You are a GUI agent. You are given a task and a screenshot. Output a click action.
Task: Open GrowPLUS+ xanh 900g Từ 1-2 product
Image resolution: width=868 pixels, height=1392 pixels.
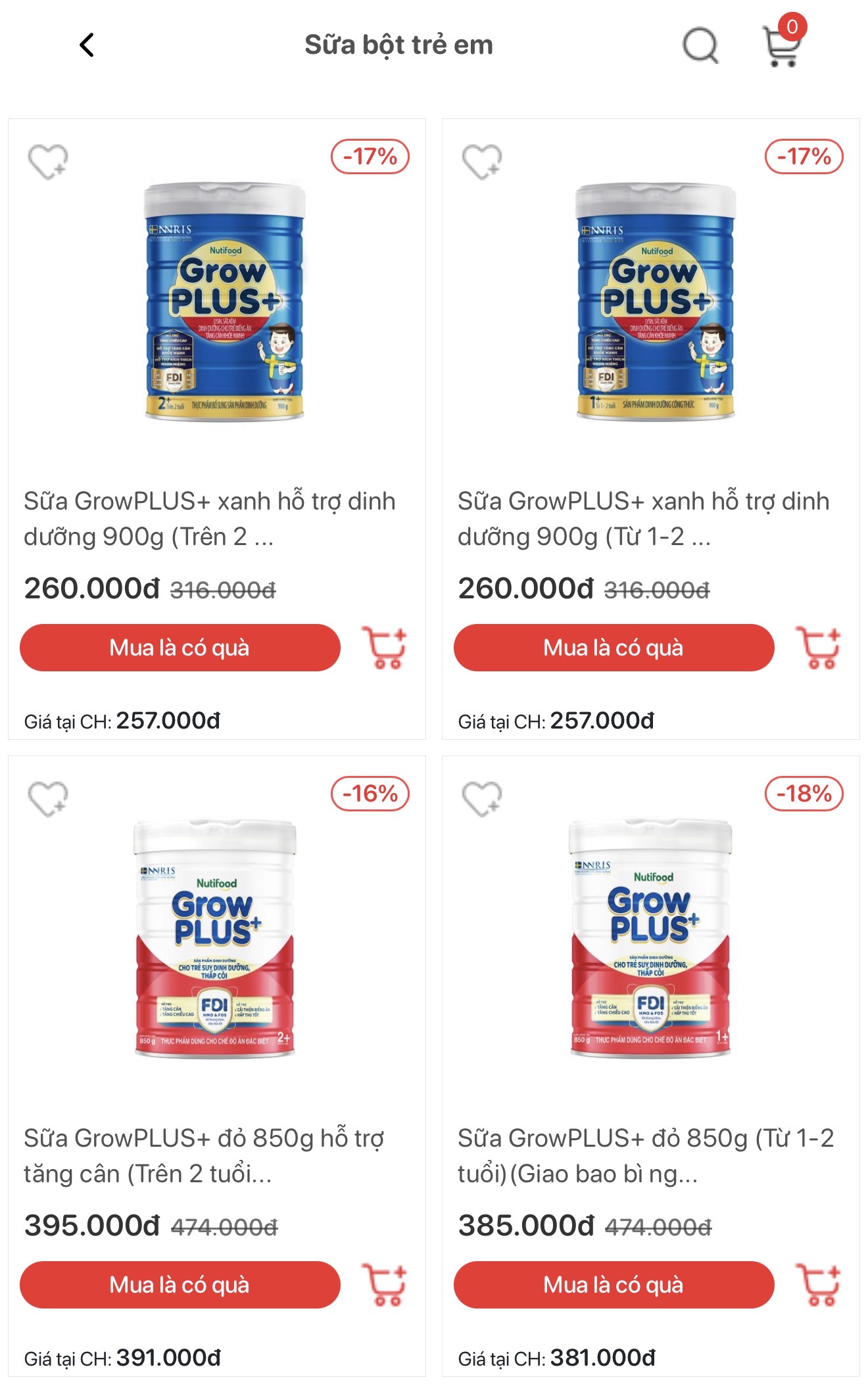pos(644,519)
